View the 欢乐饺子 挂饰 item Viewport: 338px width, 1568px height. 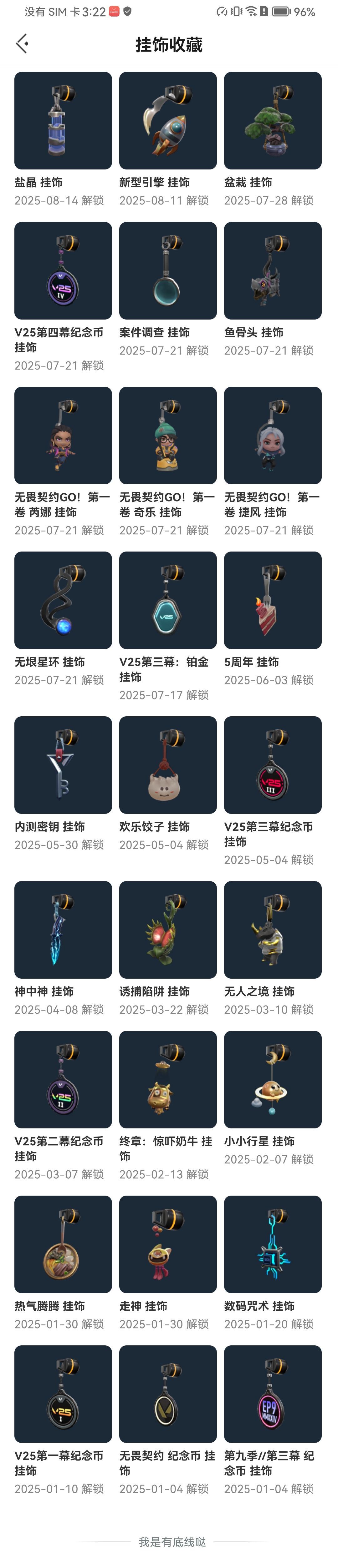click(x=168, y=765)
